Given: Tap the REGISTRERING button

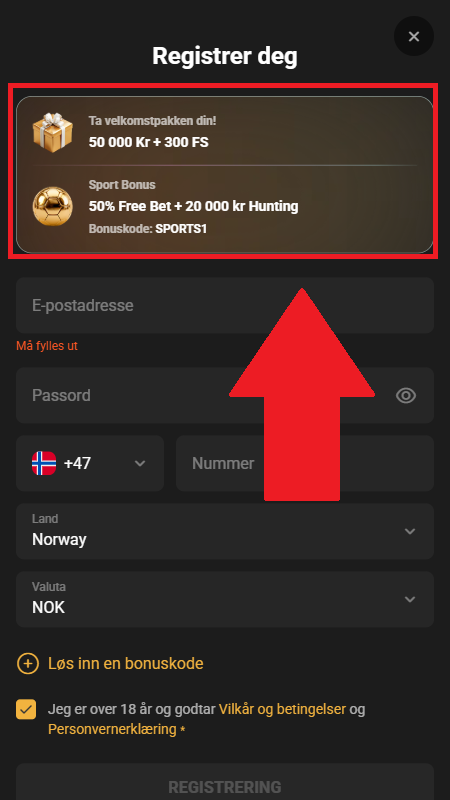Looking at the screenshot, I should [x=225, y=782].
